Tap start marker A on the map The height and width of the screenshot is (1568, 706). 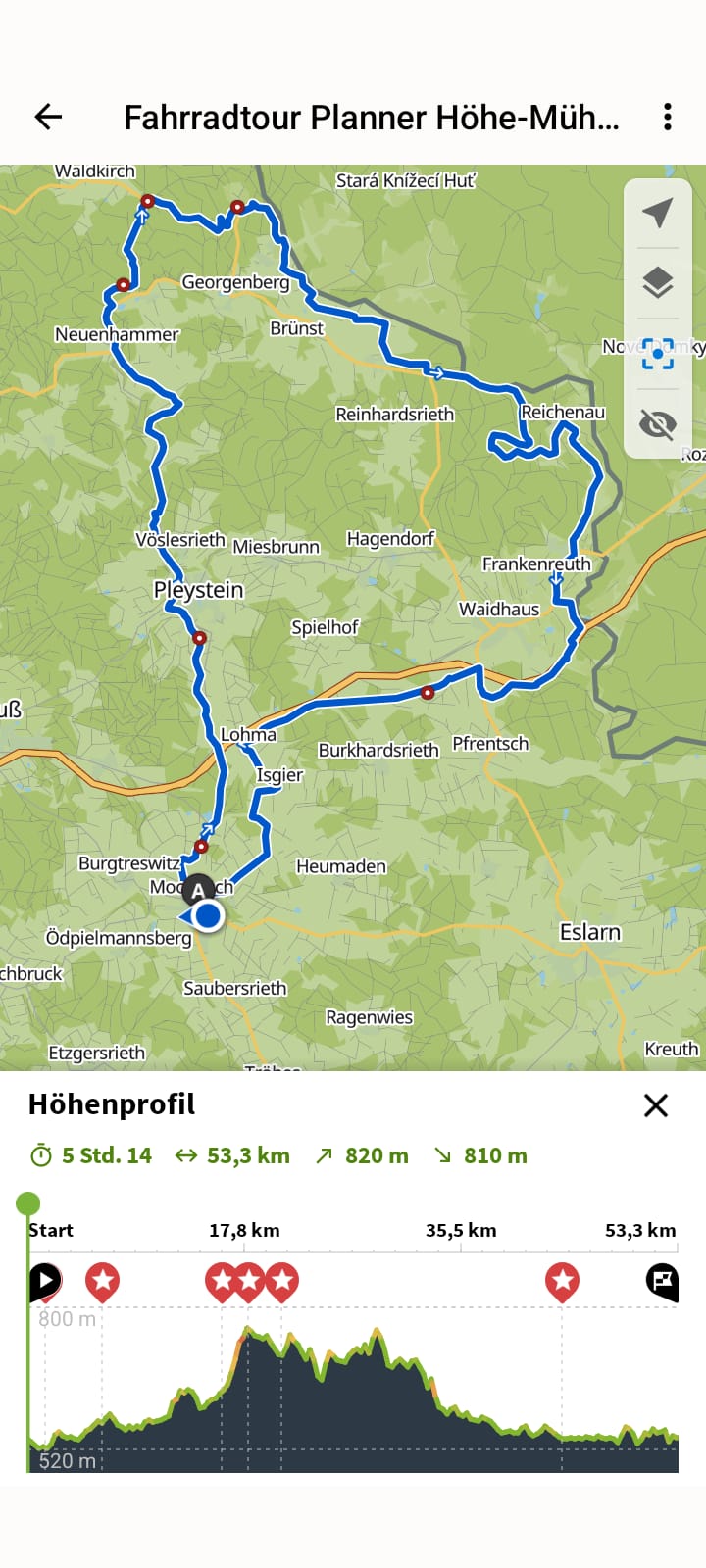point(198,890)
